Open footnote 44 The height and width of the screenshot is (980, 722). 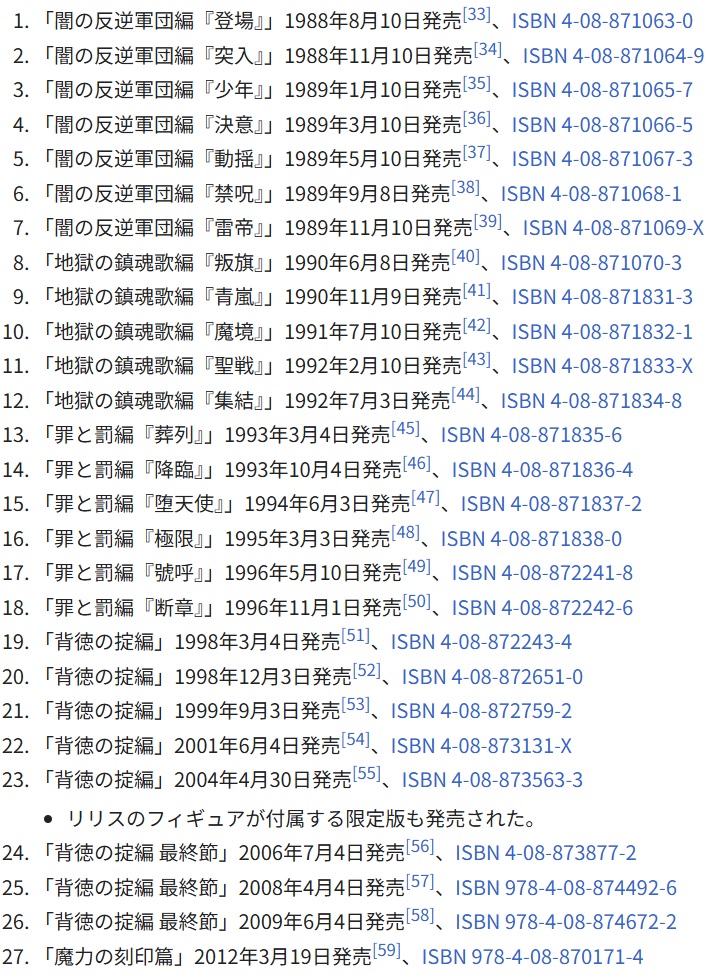(x=465, y=395)
